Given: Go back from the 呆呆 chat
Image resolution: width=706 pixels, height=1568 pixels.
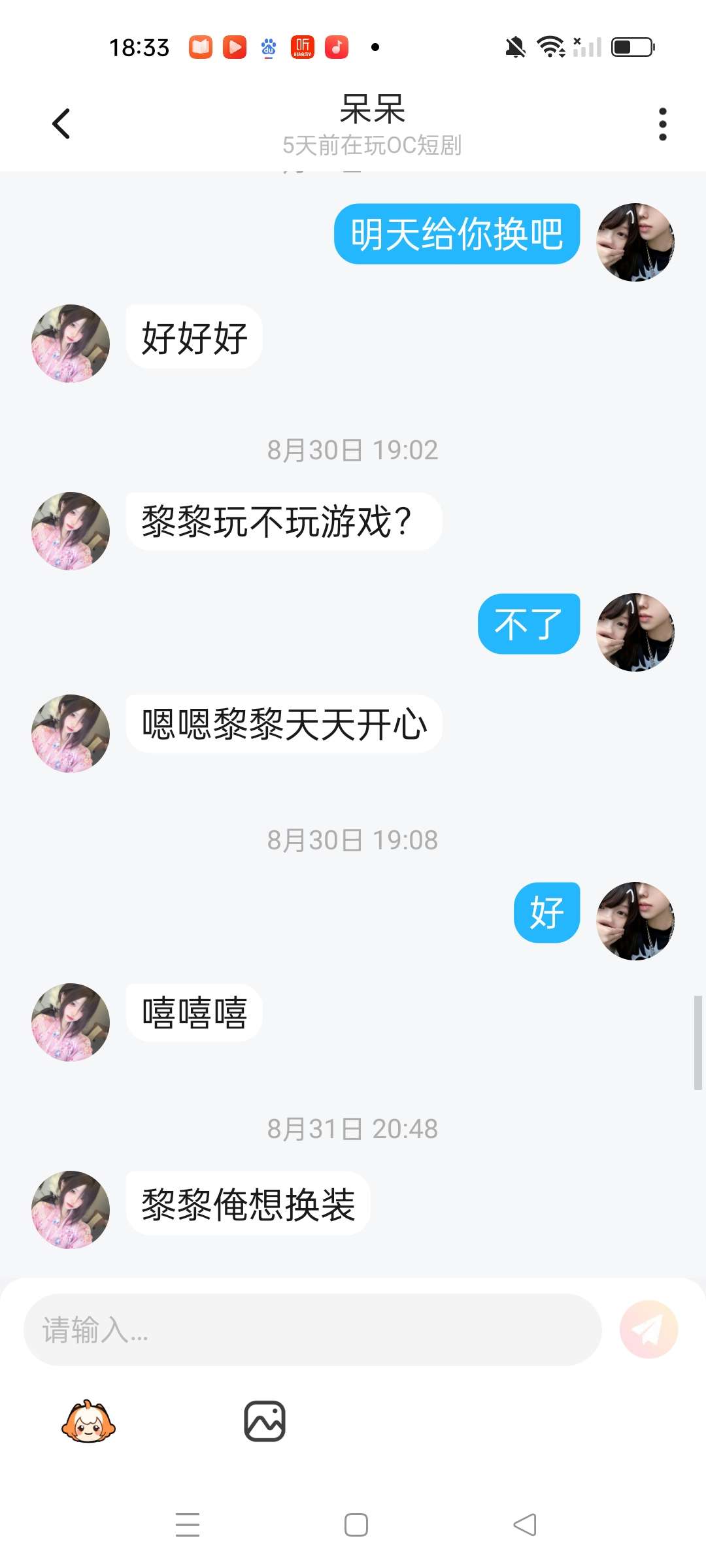Looking at the screenshot, I should pyautogui.click(x=61, y=123).
